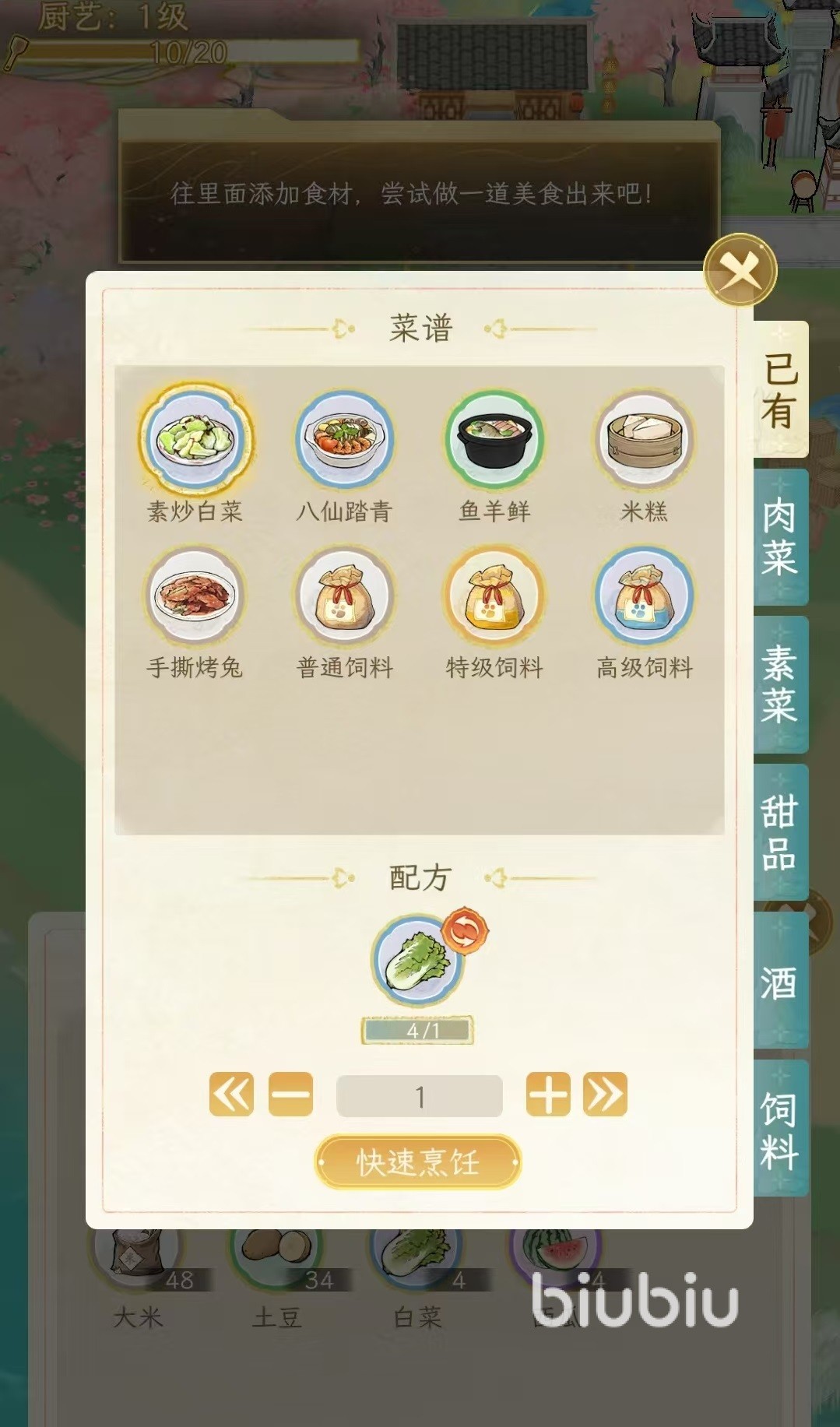Close the 菜谱 recipe dialog
This screenshot has height=1427, width=840.
[740, 271]
